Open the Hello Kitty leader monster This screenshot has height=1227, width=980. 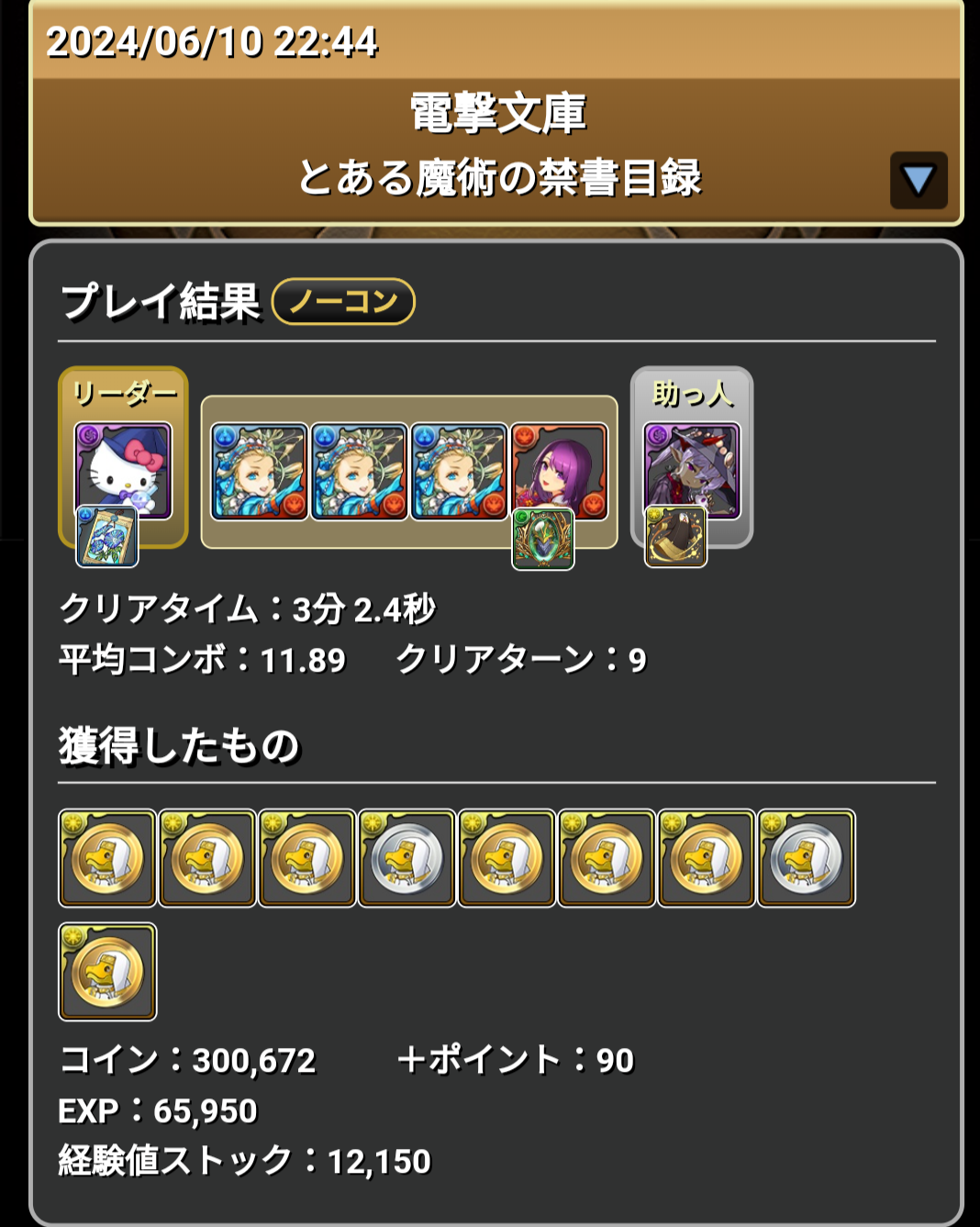123,471
